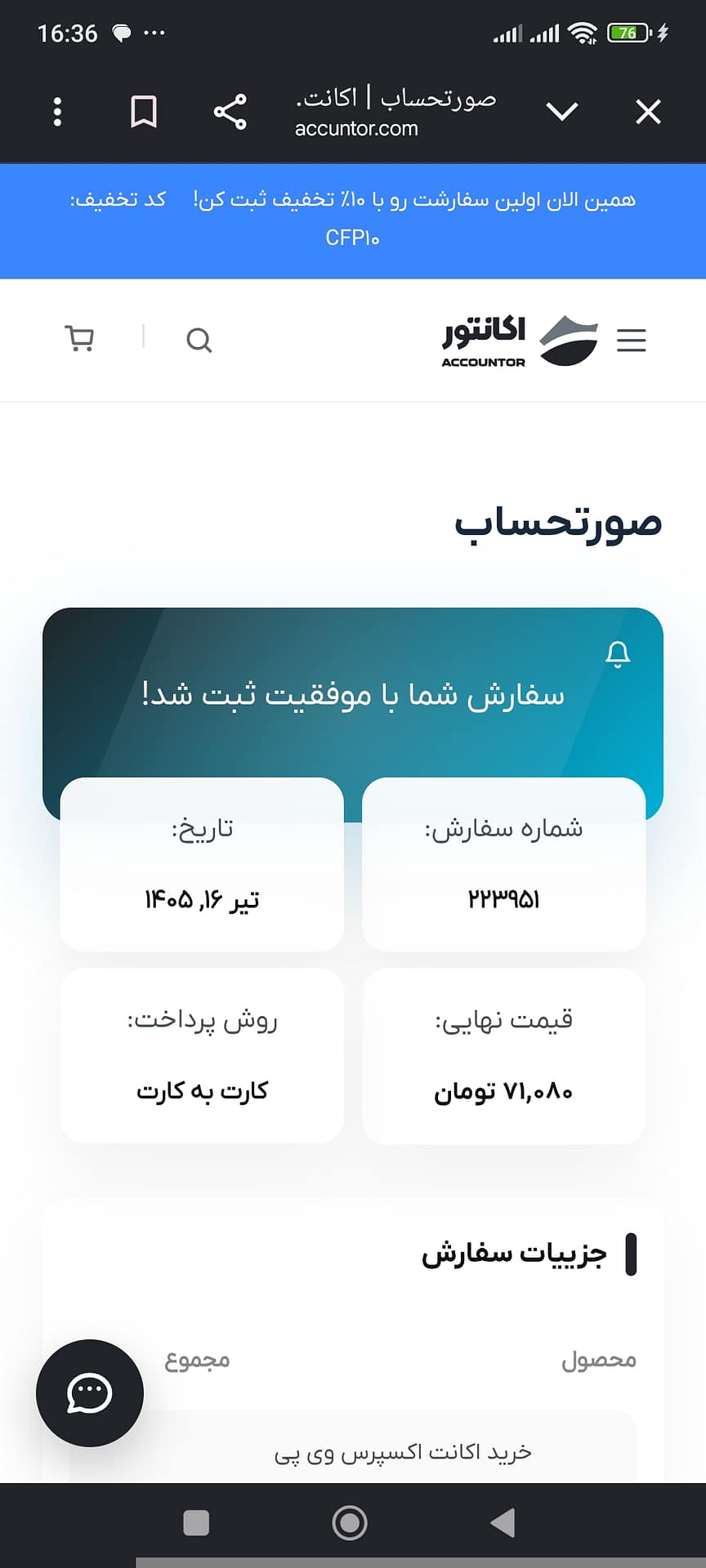The image size is (706, 1568).
Task: Bookmark this page
Action: [x=144, y=112]
